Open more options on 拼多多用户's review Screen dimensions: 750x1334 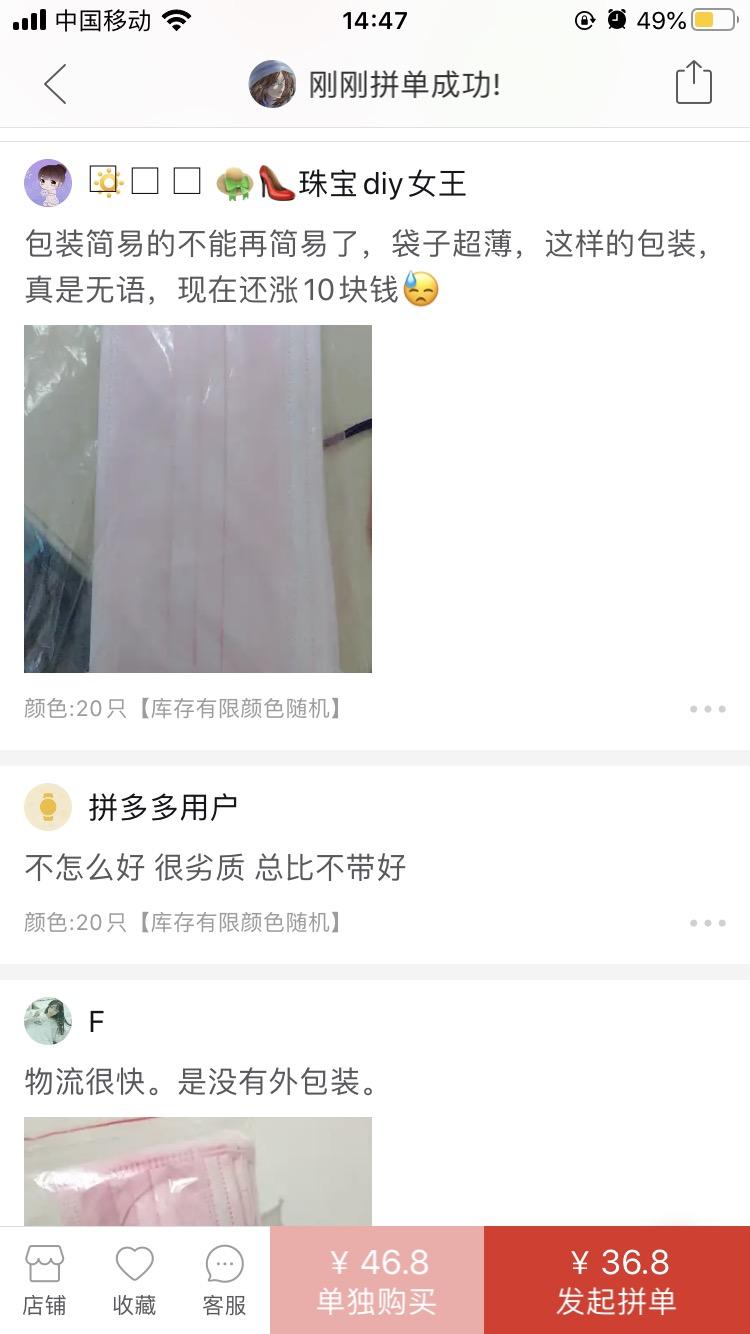coord(707,923)
